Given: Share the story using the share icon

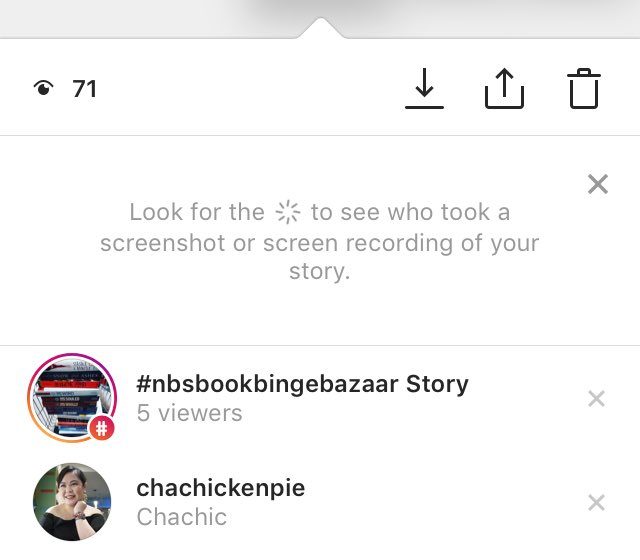Looking at the screenshot, I should [x=504, y=90].
